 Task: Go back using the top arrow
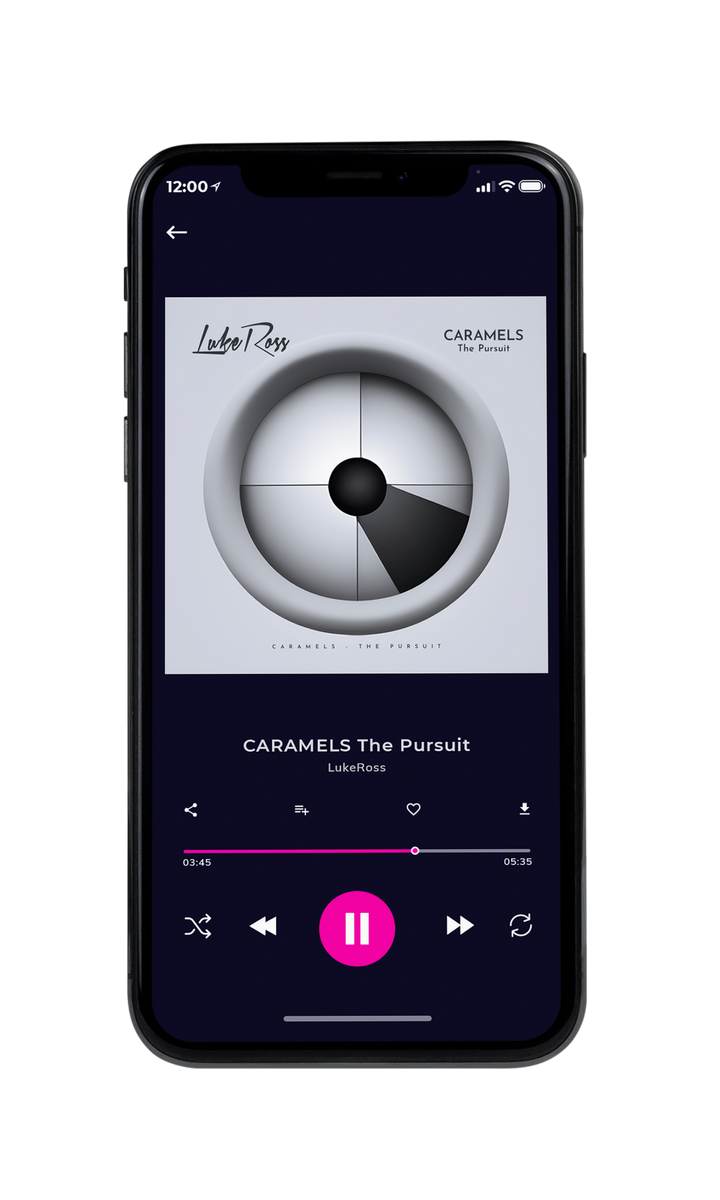point(177,232)
